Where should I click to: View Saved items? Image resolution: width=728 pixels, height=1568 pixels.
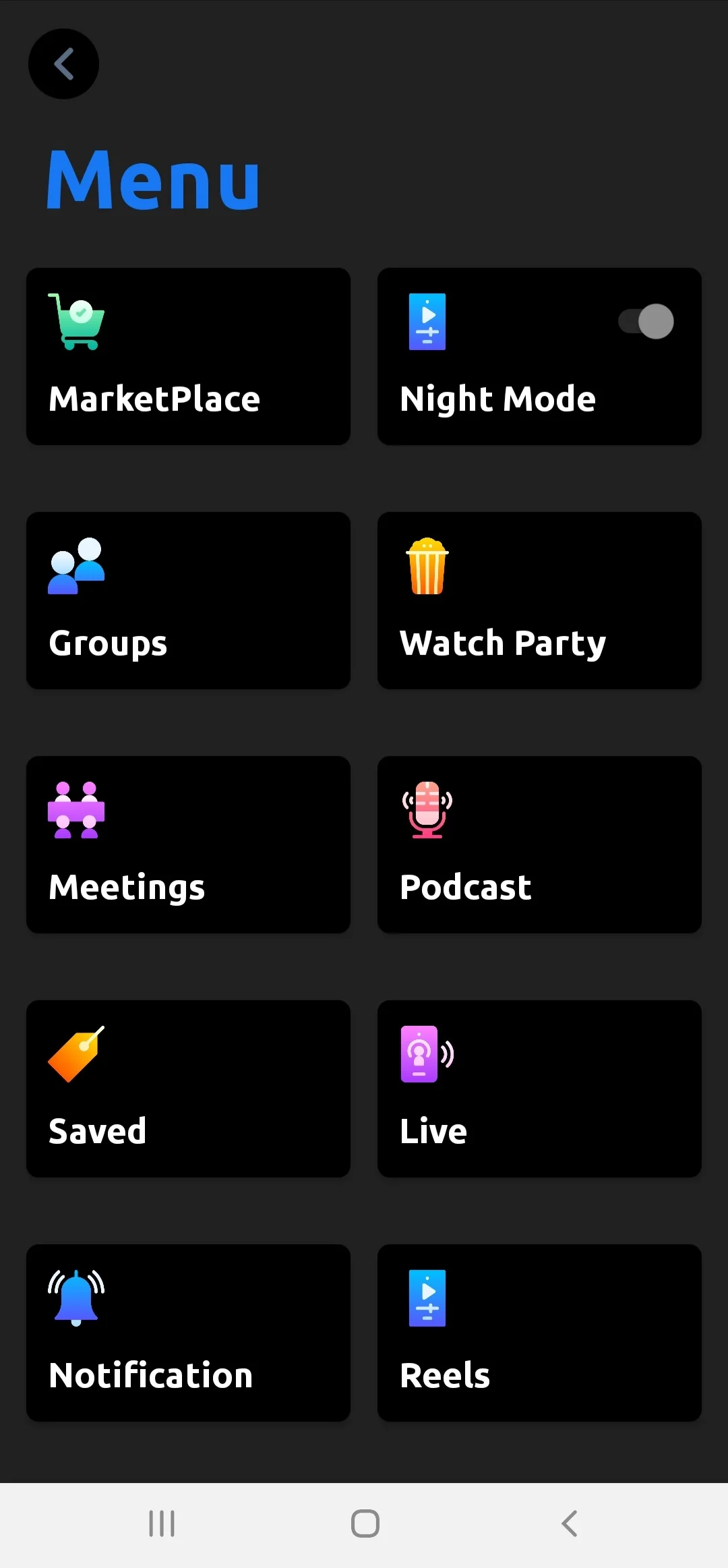pyautogui.click(x=188, y=1088)
